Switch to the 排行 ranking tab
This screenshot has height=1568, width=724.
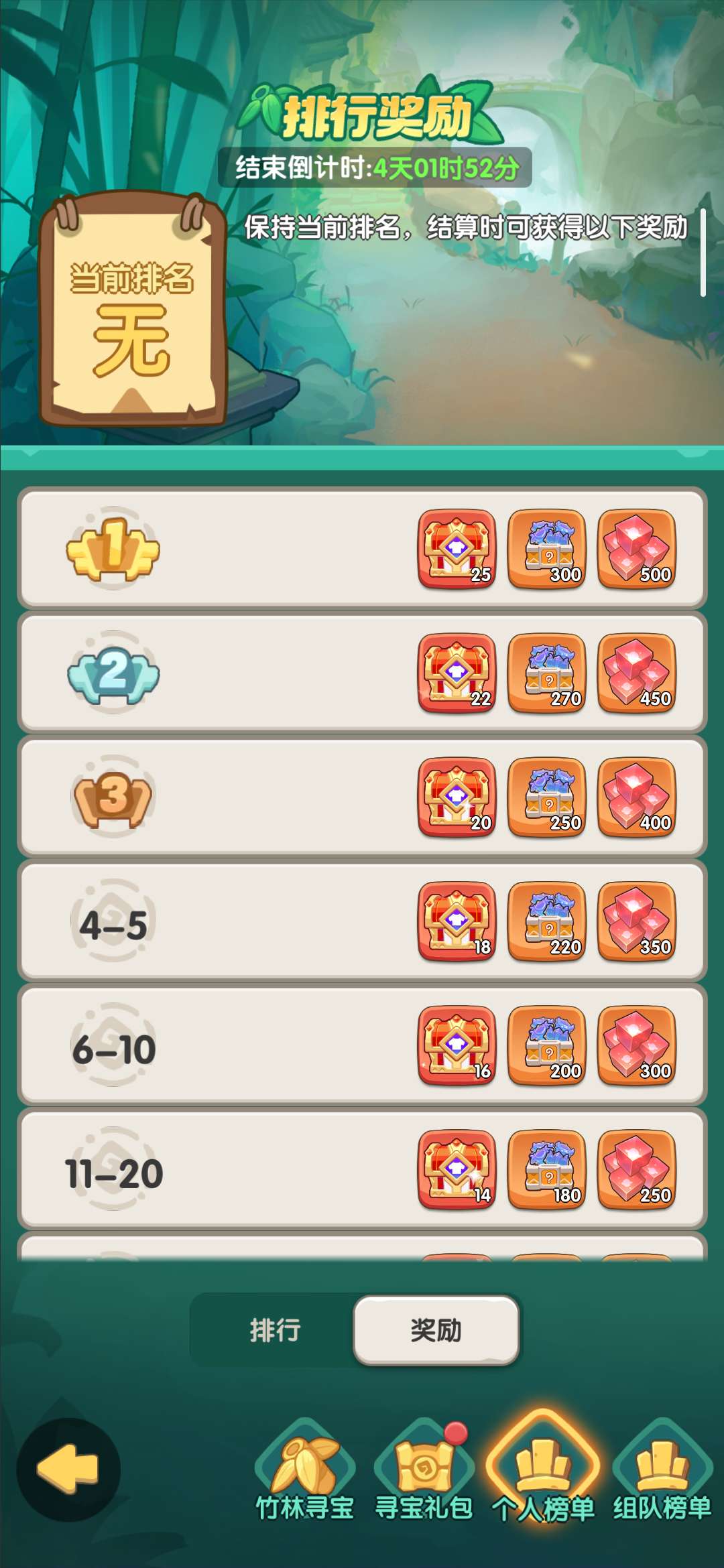click(x=274, y=1329)
